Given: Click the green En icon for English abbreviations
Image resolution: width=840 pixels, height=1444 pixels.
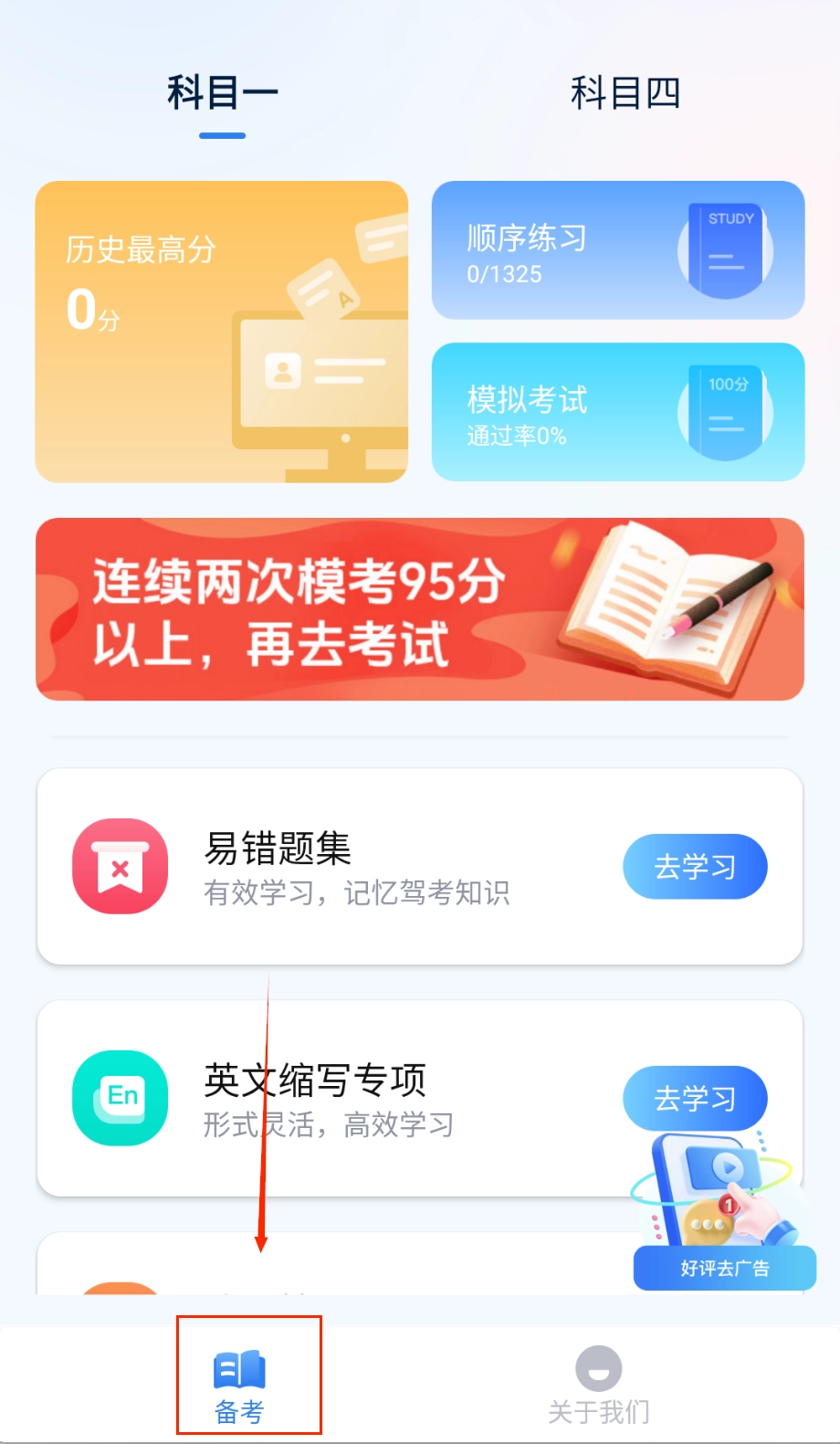Looking at the screenshot, I should [120, 1099].
